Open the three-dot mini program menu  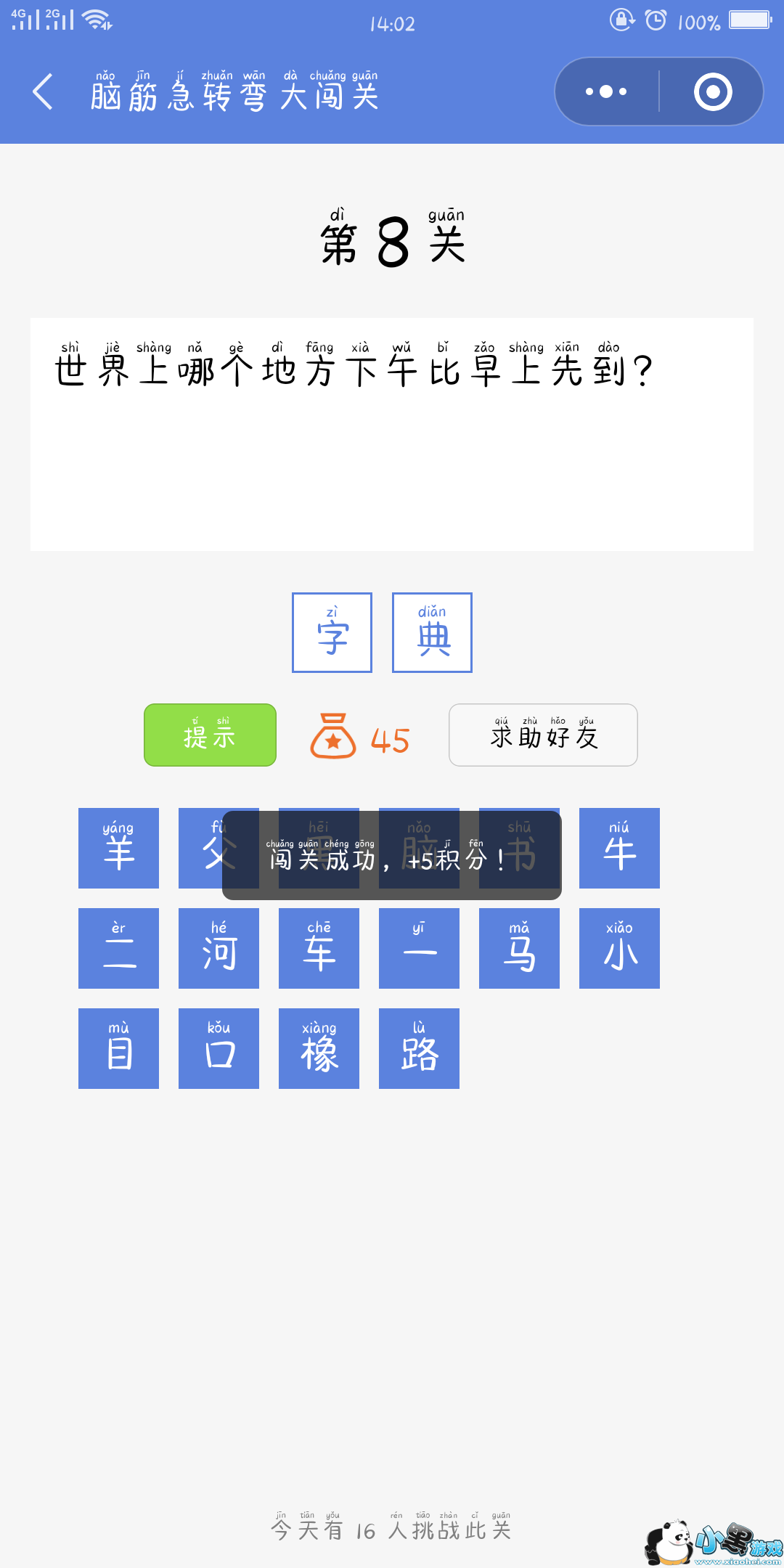607,92
